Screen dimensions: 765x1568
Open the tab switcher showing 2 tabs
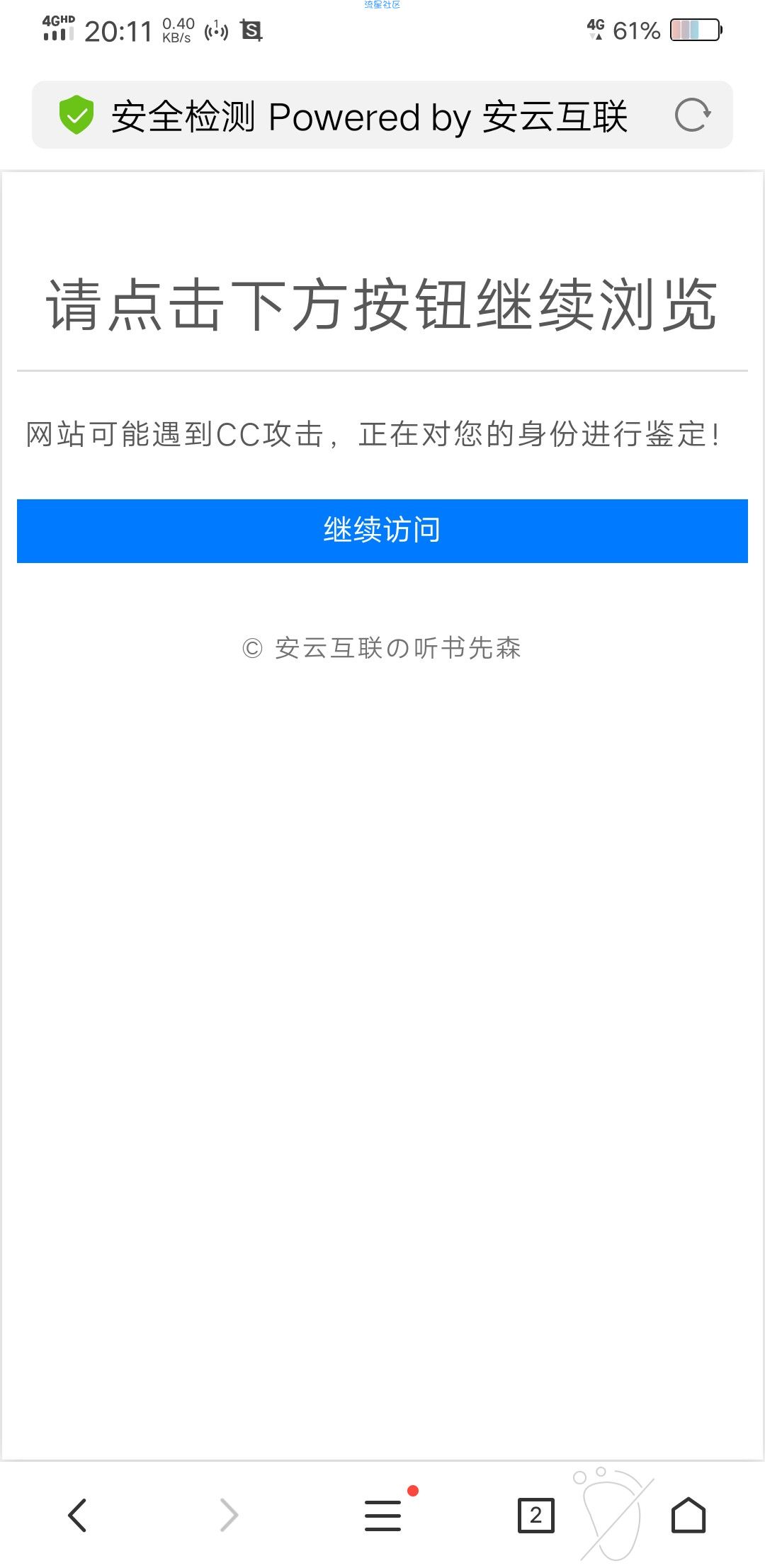tap(535, 1515)
